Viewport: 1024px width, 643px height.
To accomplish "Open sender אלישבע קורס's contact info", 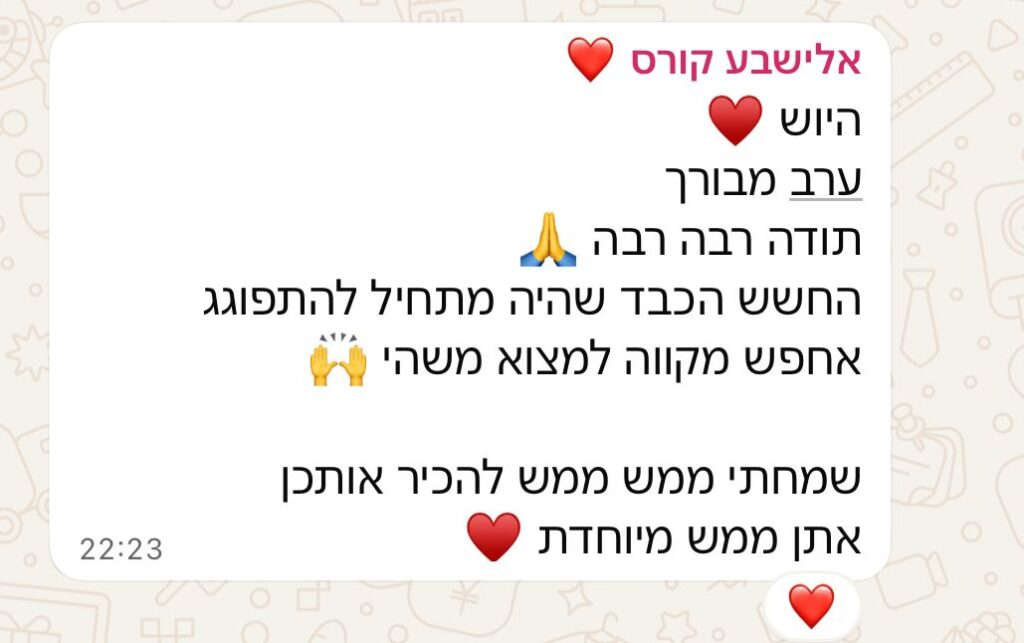I will pyautogui.click(x=745, y=62).
